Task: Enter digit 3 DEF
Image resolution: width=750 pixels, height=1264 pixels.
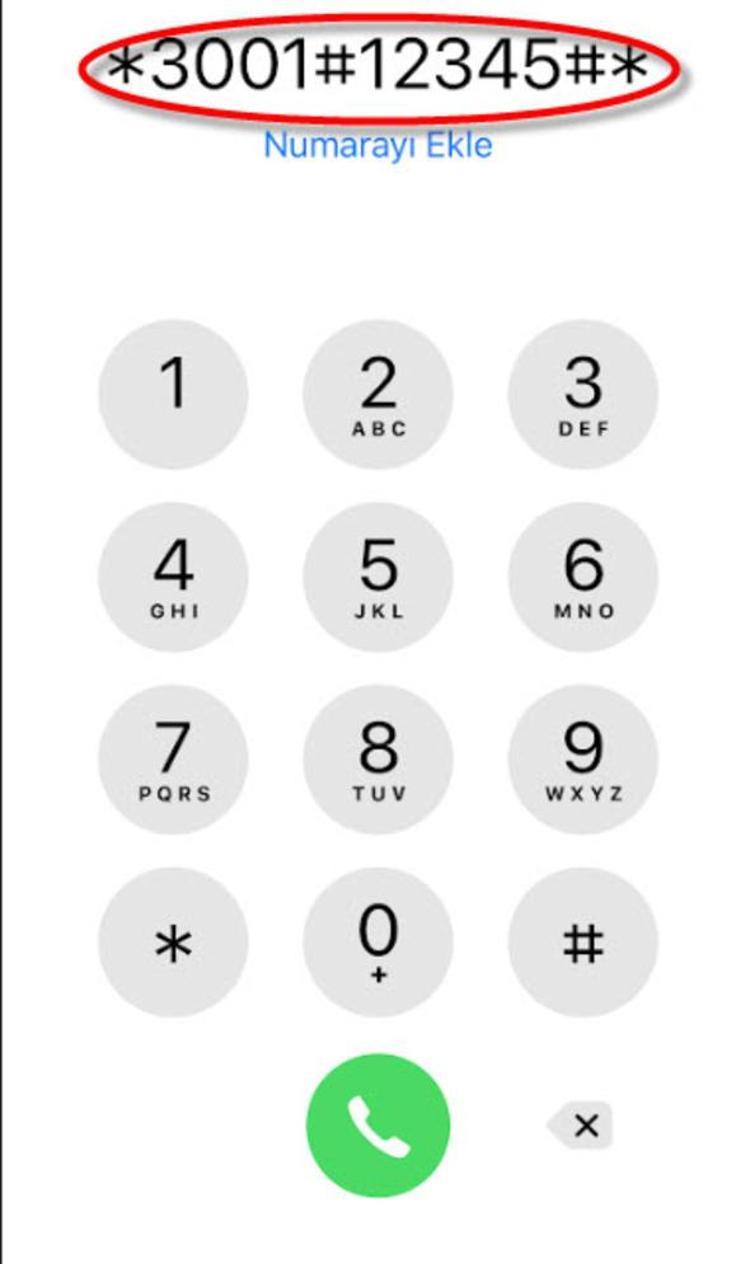Action: point(583,394)
